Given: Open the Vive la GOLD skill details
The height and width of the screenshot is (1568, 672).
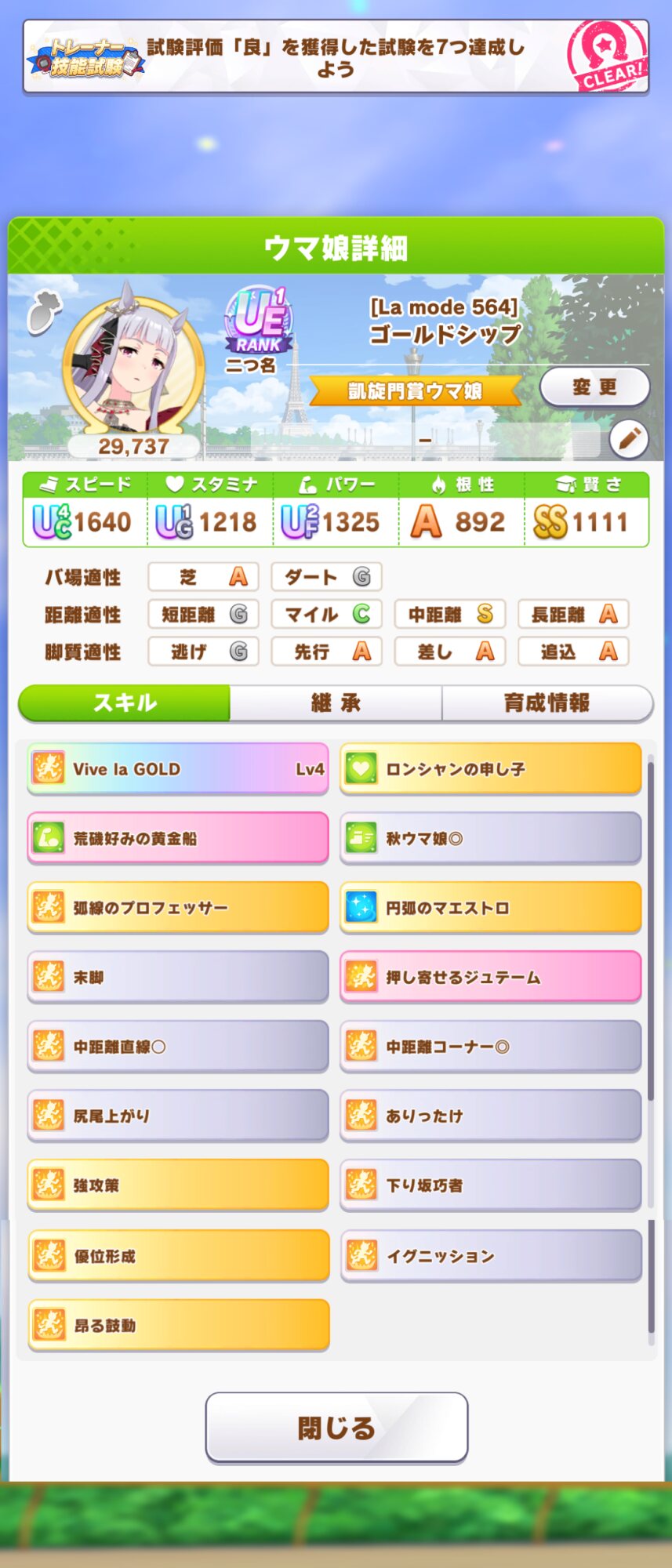Looking at the screenshot, I should (178, 769).
